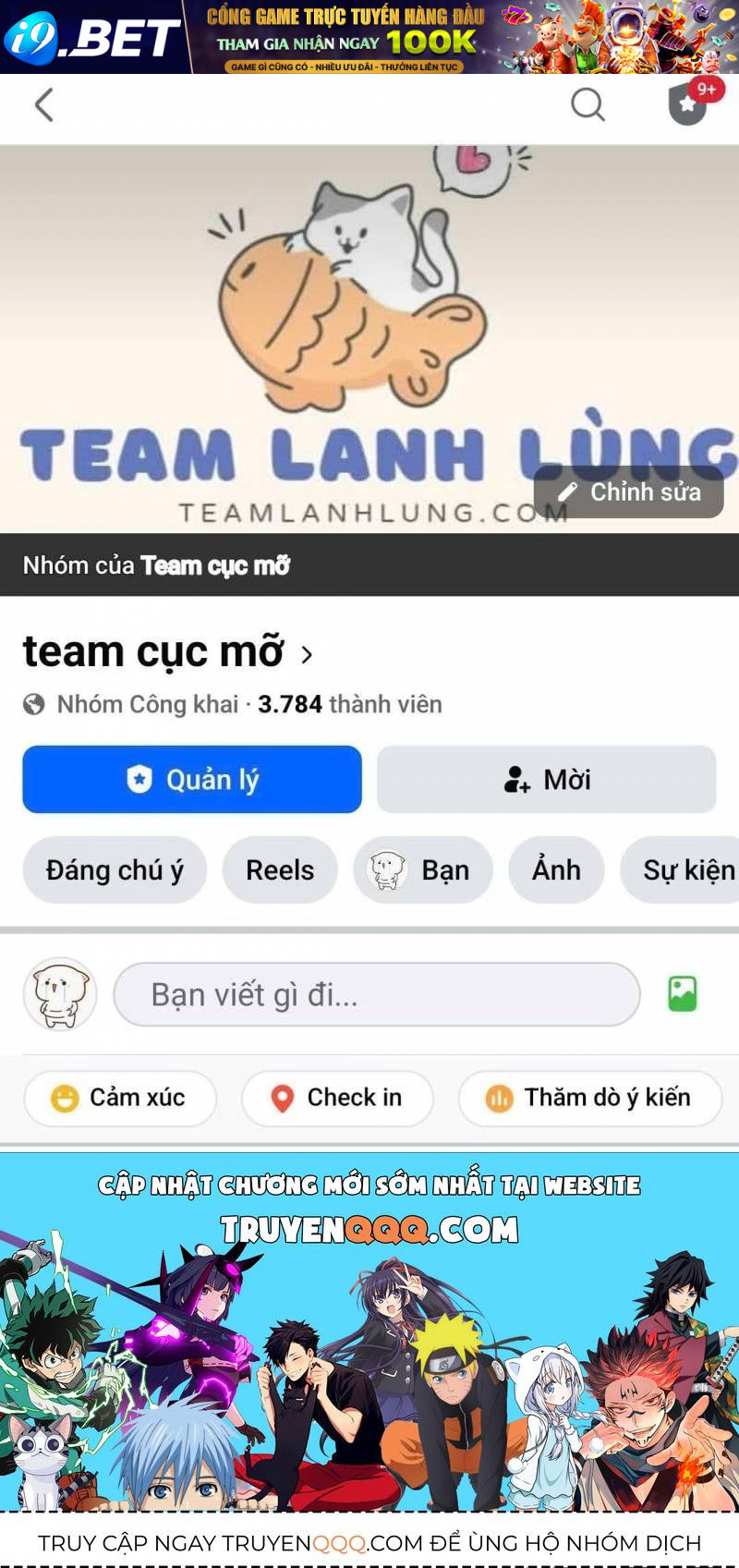Add a location with Check in
Viewport: 739px width, 1568px height.
[337, 1098]
